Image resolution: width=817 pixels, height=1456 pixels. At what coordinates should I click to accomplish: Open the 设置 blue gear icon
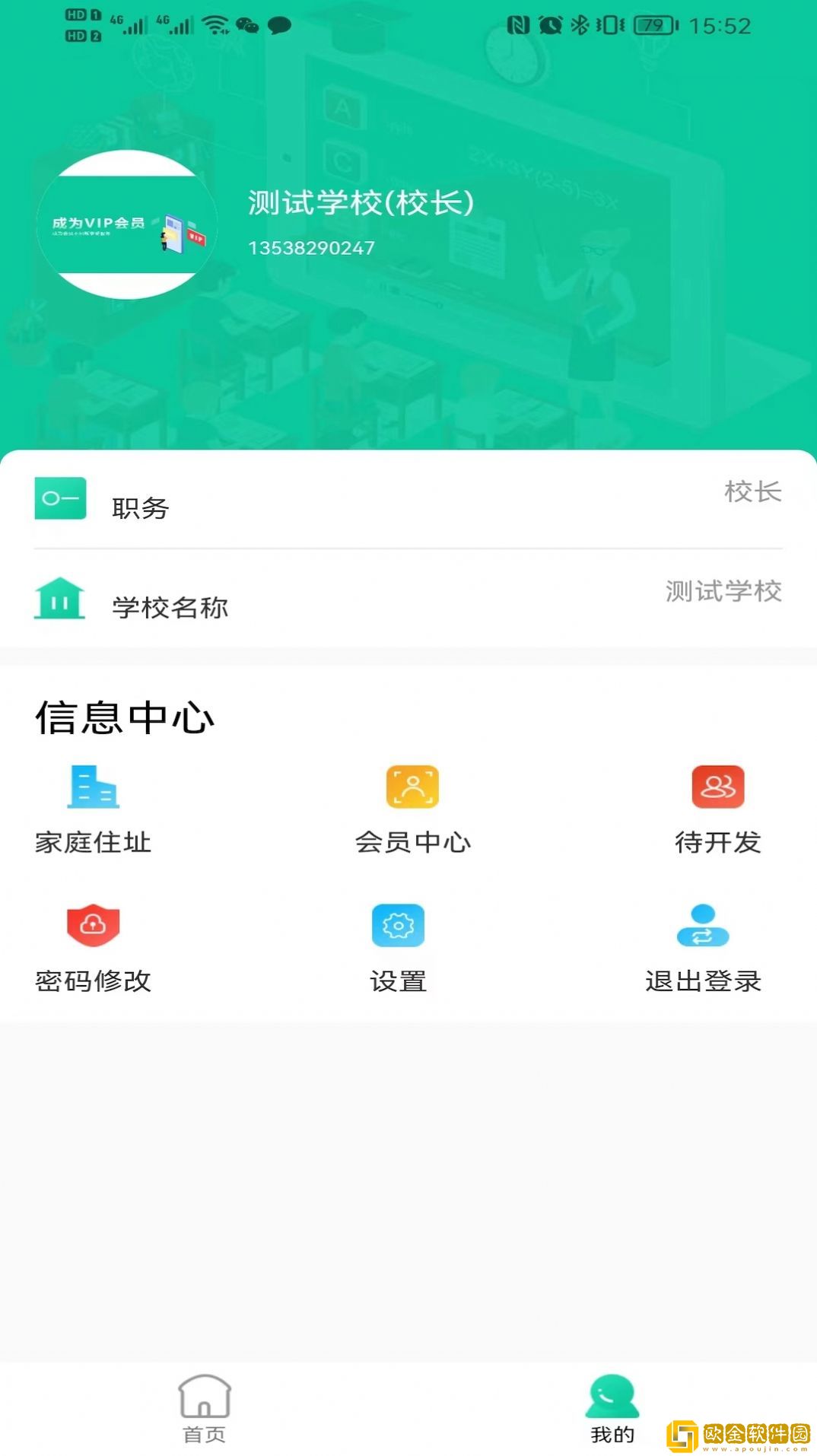(397, 927)
